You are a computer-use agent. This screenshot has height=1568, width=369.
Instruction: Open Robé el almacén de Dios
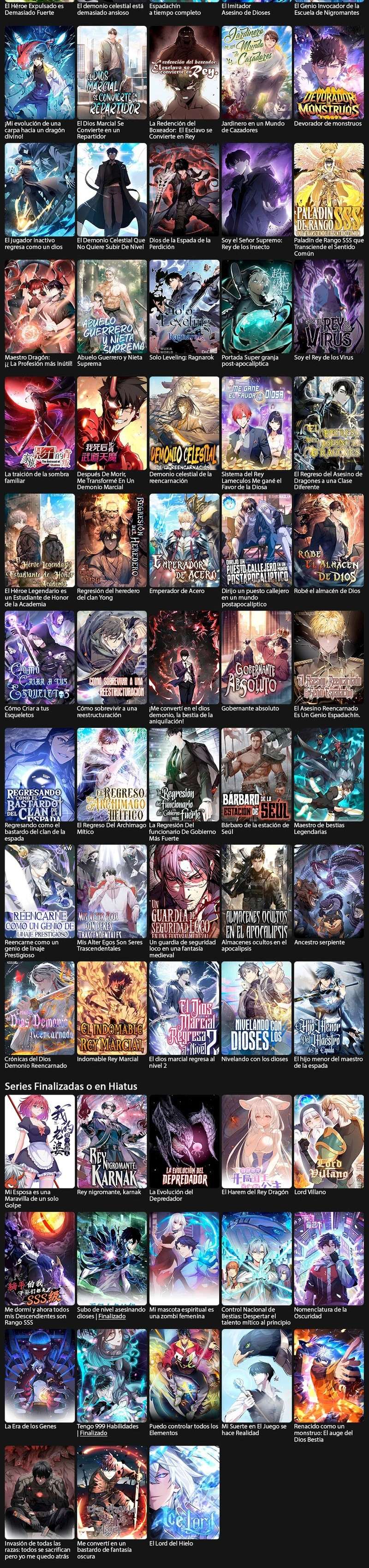[x=329, y=540]
